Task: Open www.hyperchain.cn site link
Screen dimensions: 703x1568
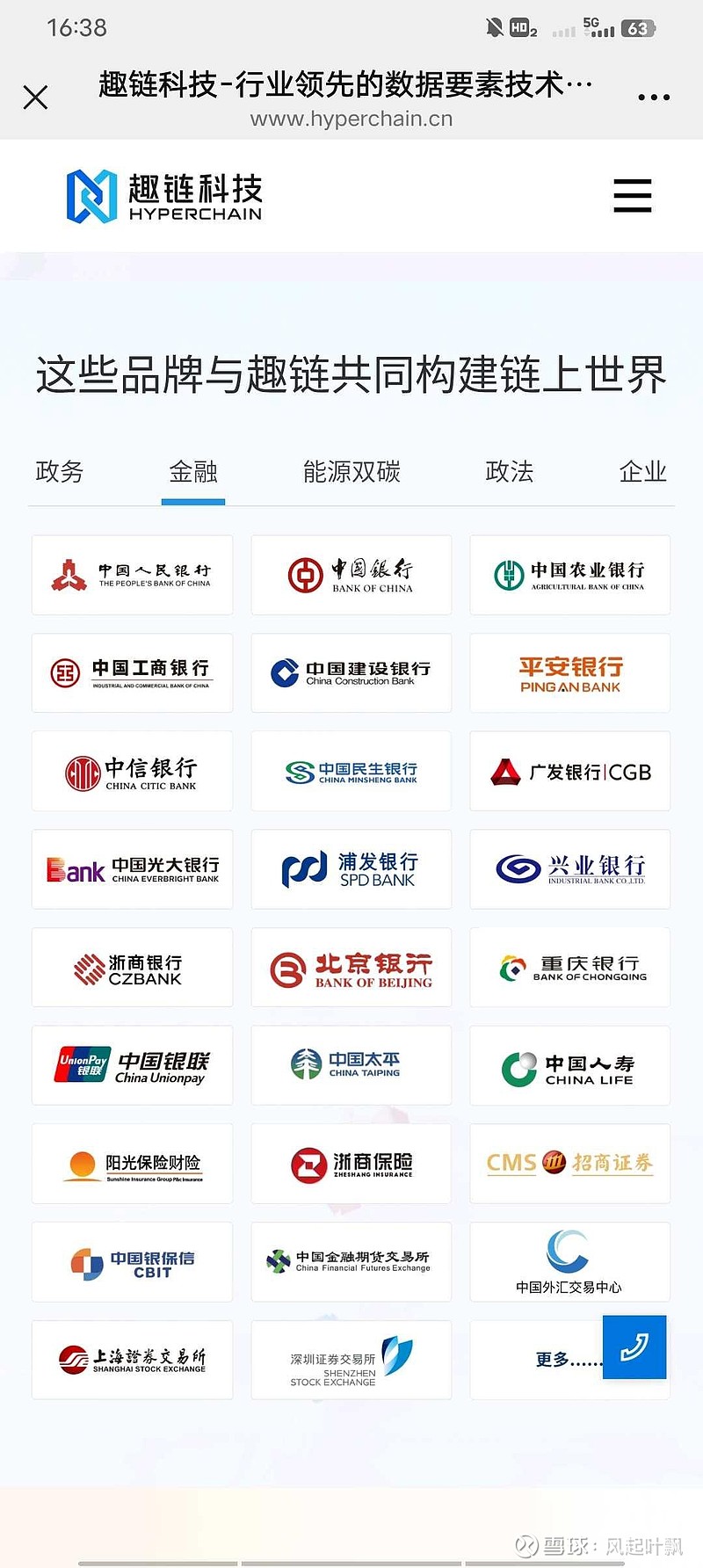Action: tap(351, 119)
